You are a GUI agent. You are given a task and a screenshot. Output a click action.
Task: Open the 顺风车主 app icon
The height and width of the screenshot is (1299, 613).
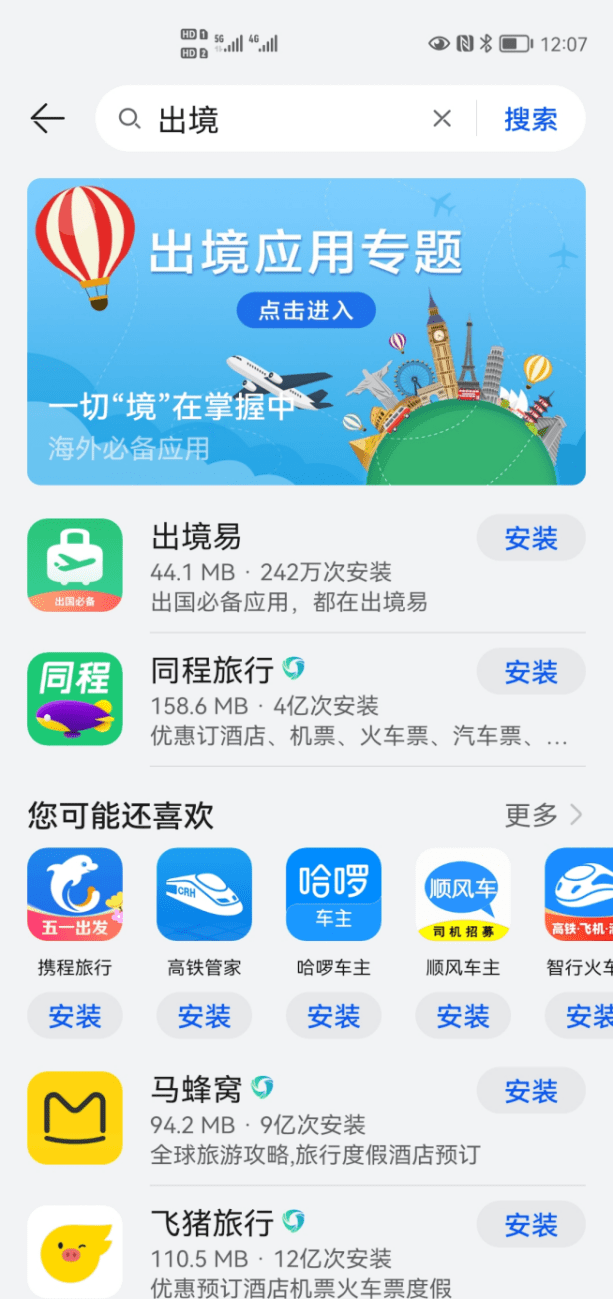pos(463,894)
